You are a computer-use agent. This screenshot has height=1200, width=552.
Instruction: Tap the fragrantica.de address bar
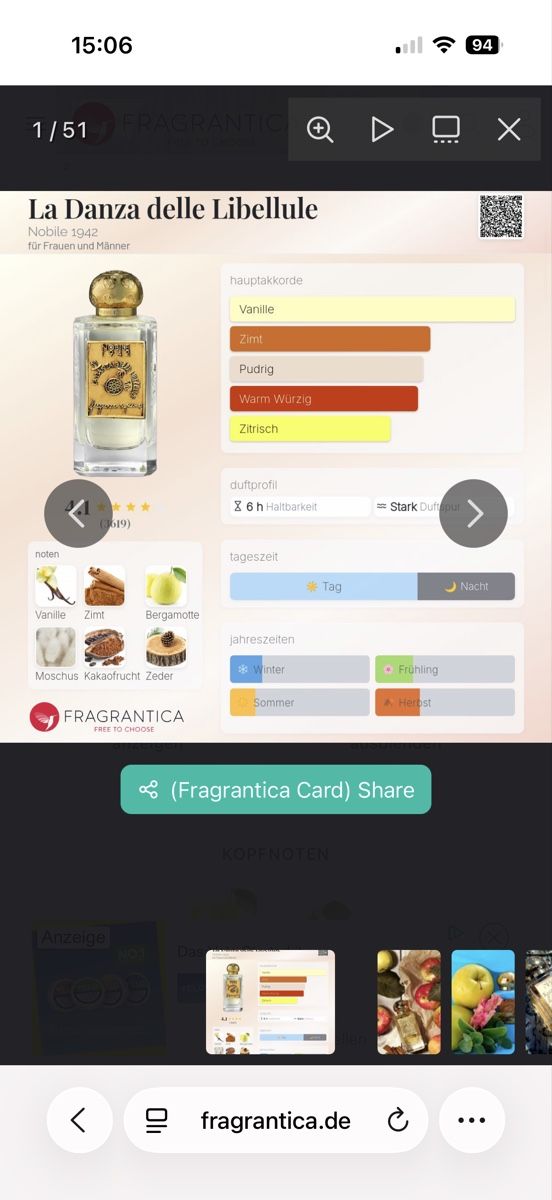(276, 1121)
